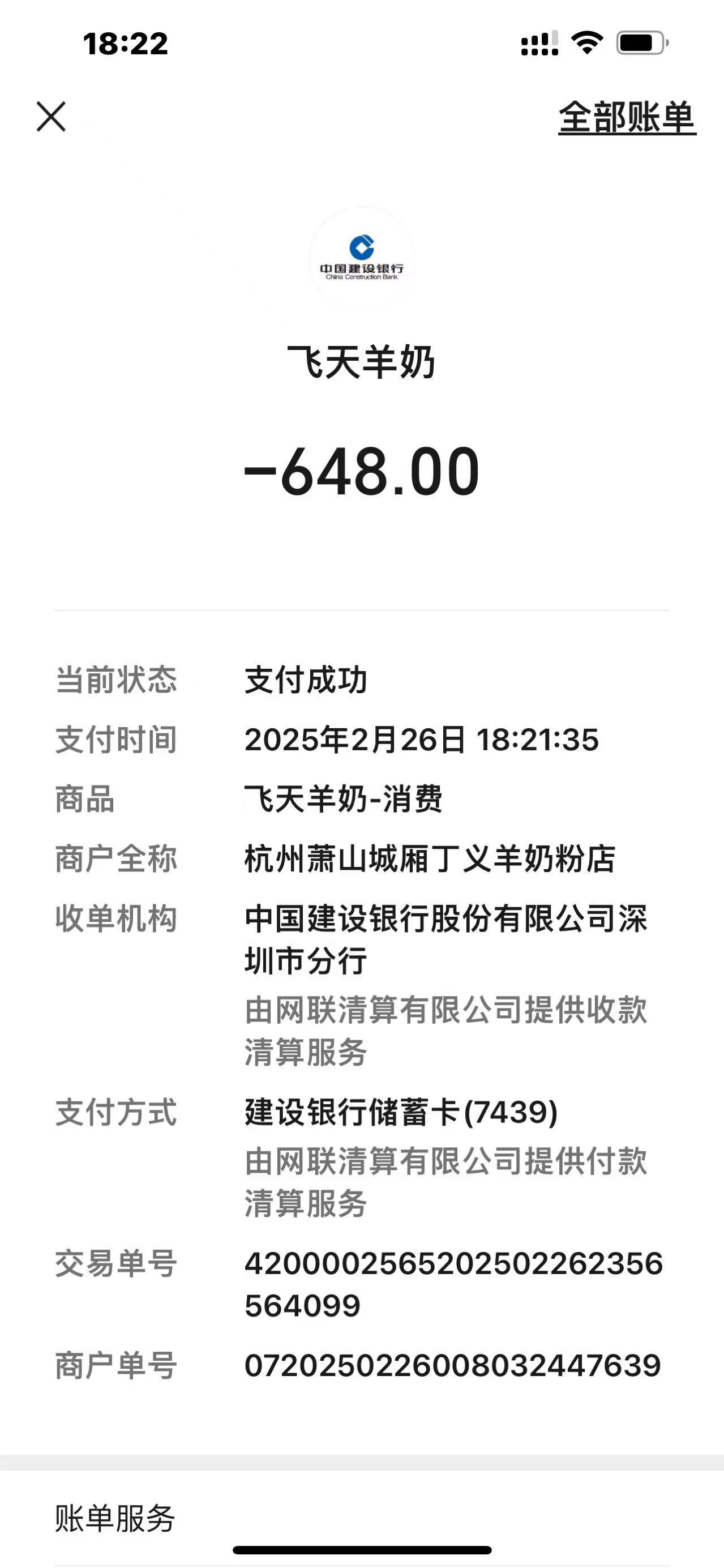Close the payment detail page
The height and width of the screenshot is (1568, 724).
coord(51,116)
